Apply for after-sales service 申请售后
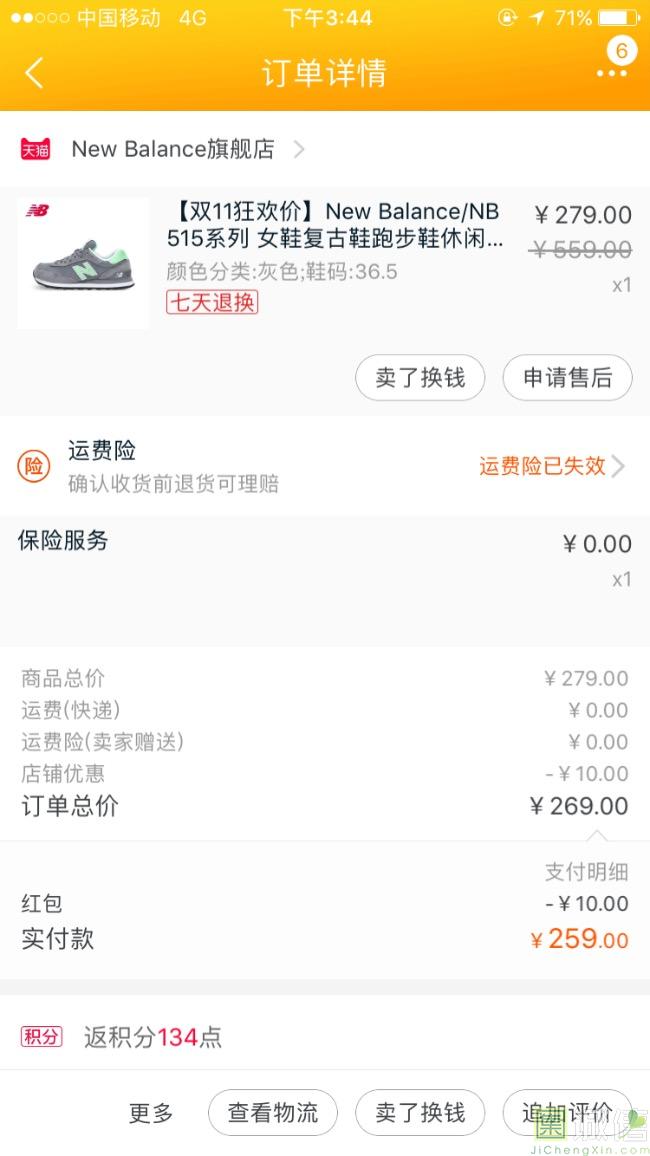This screenshot has height=1156, width=650. [x=567, y=378]
